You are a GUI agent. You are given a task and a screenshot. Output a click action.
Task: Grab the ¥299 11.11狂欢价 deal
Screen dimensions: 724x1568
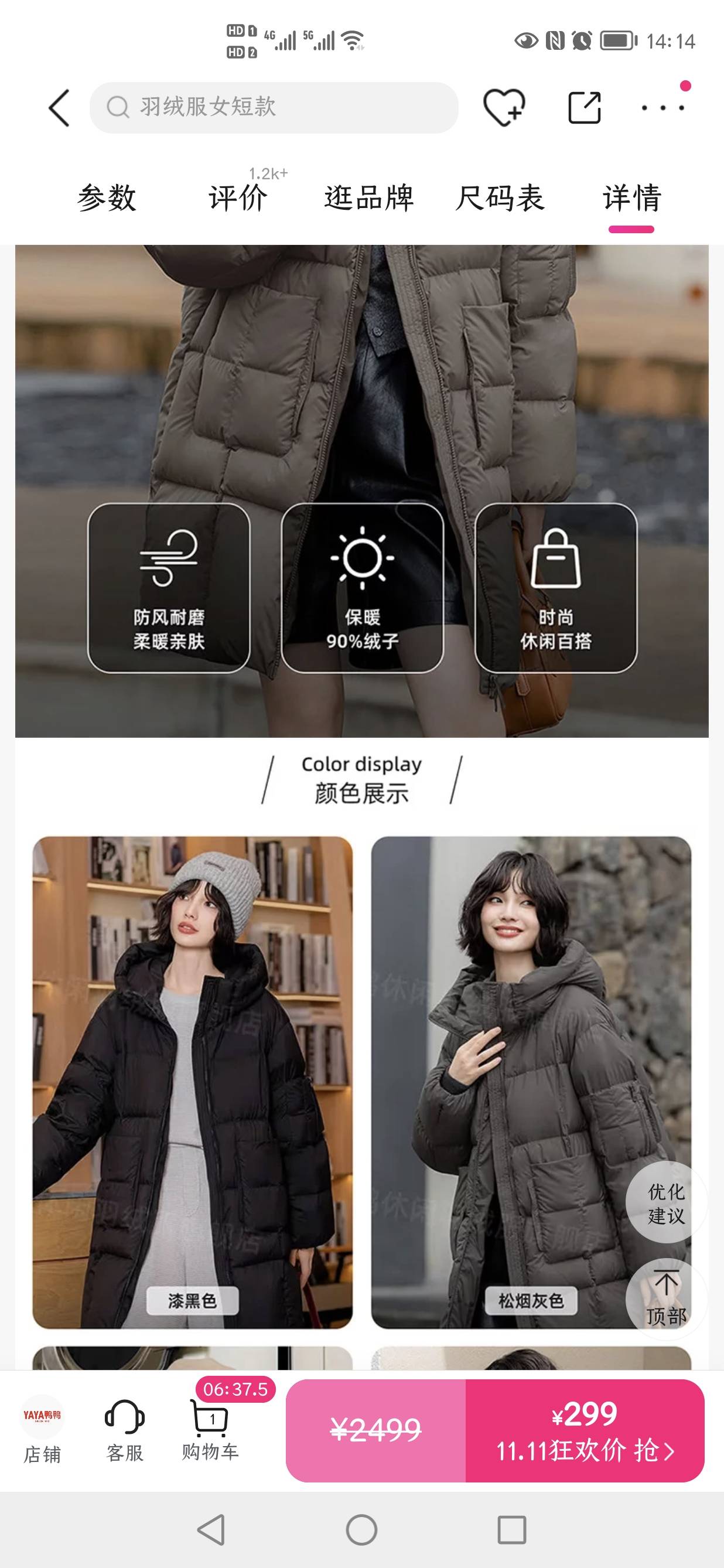tap(584, 1430)
